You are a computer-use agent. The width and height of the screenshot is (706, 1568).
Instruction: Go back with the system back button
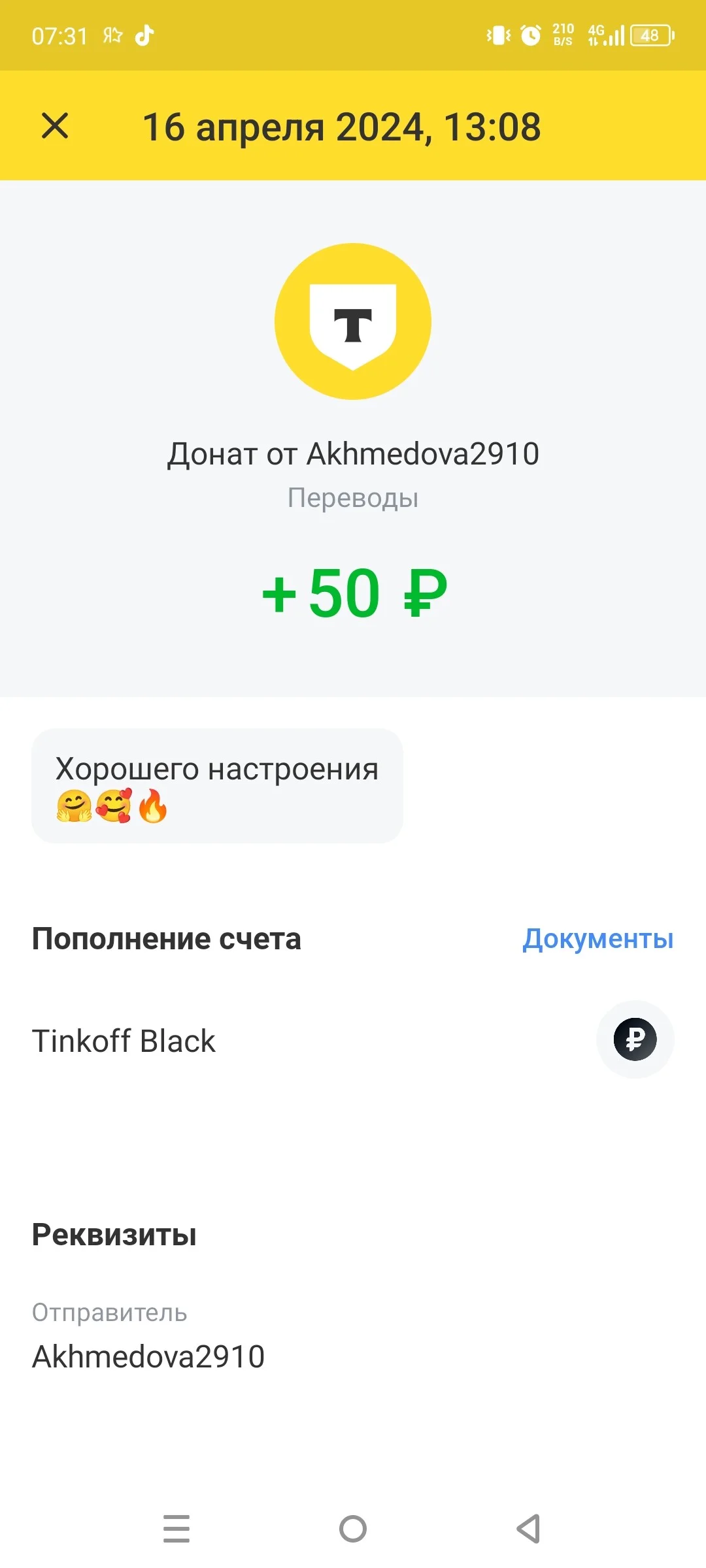click(x=528, y=1529)
